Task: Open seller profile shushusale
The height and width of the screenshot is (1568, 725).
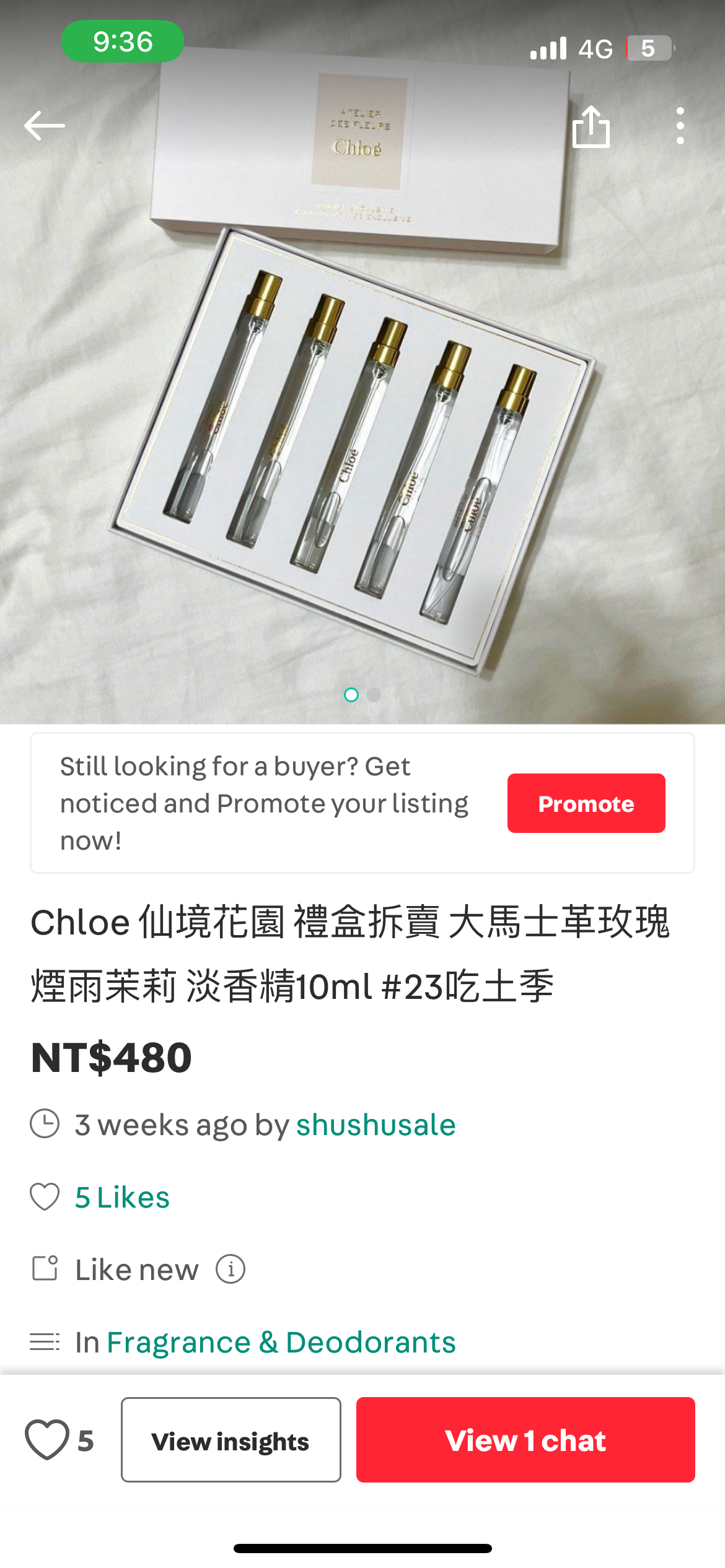Action: (376, 1125)
